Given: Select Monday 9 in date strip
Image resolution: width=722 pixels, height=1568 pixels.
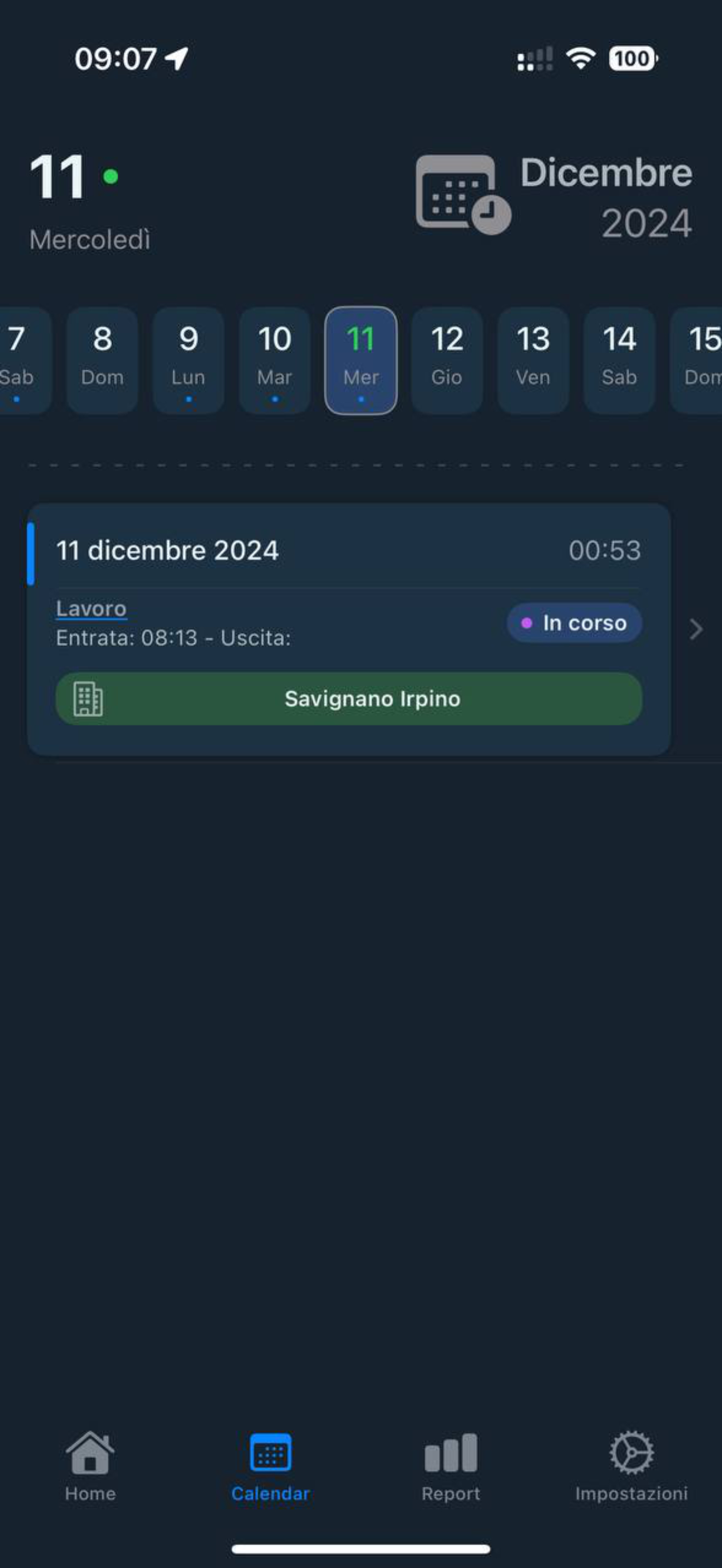Looking at the screenshot, I should point(189,360).
